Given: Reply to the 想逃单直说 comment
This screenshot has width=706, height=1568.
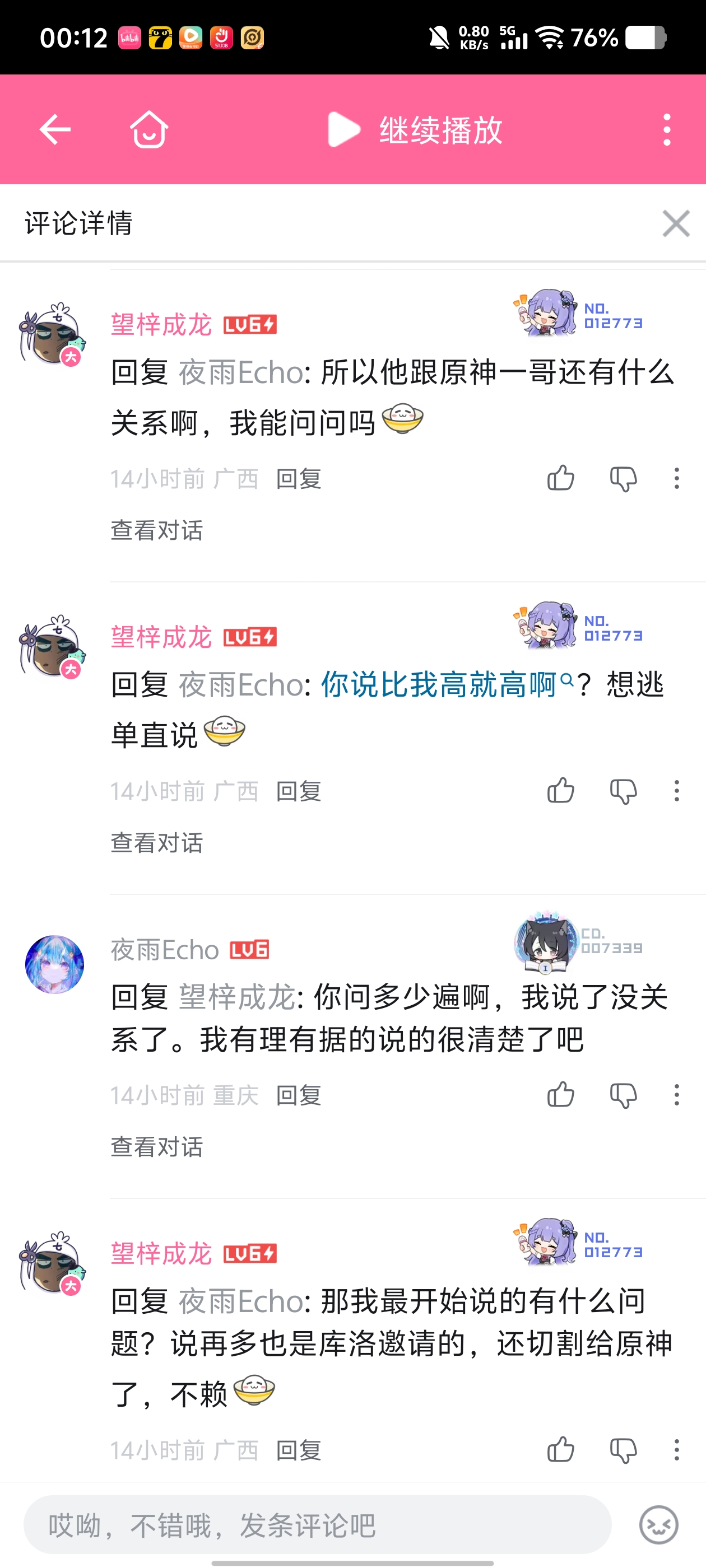Looking at the screenshot, I should [x=299, y=791].
